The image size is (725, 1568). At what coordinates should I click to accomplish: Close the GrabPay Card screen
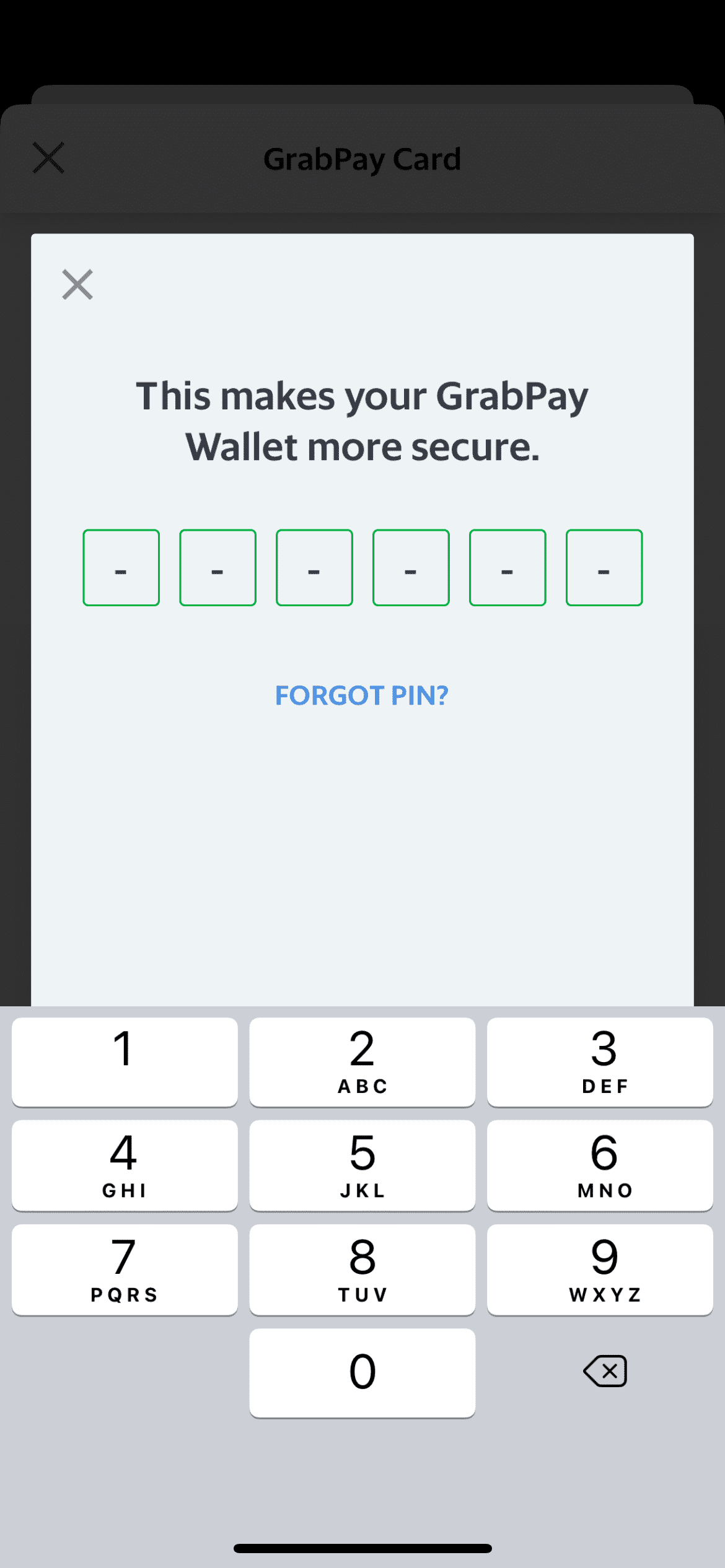48,158
